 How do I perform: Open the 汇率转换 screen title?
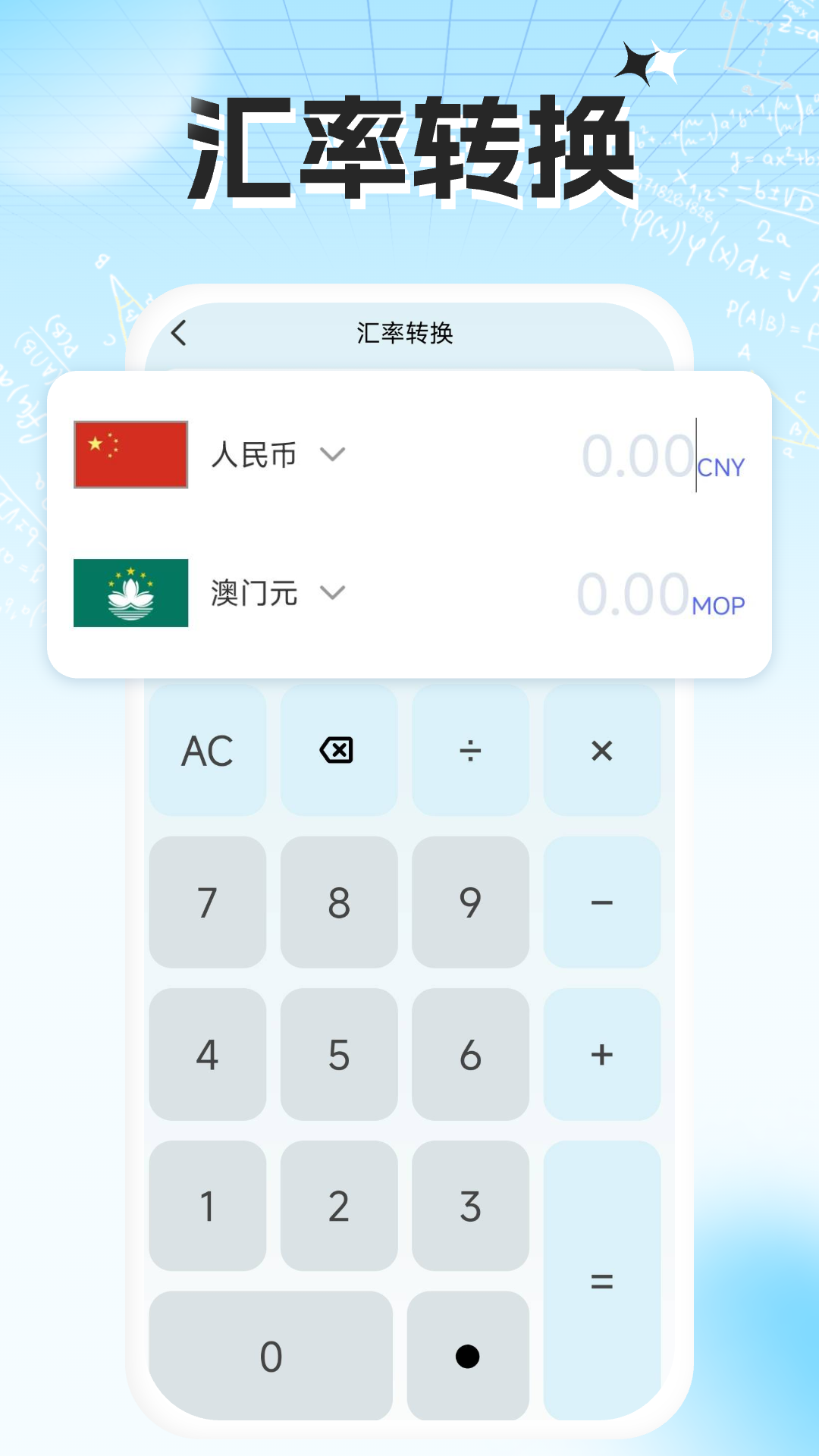coord(406,334)
